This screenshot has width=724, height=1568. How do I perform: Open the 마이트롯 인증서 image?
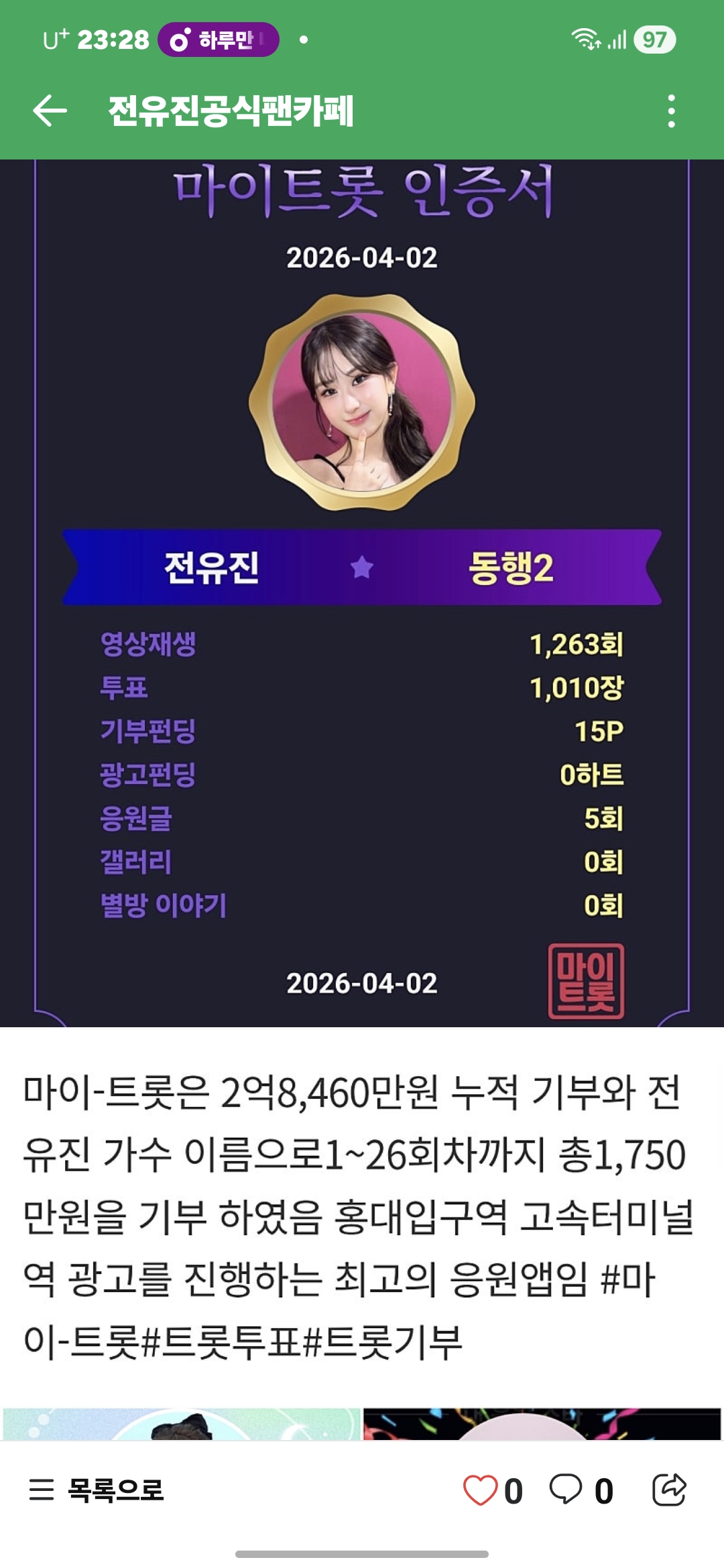362,590
